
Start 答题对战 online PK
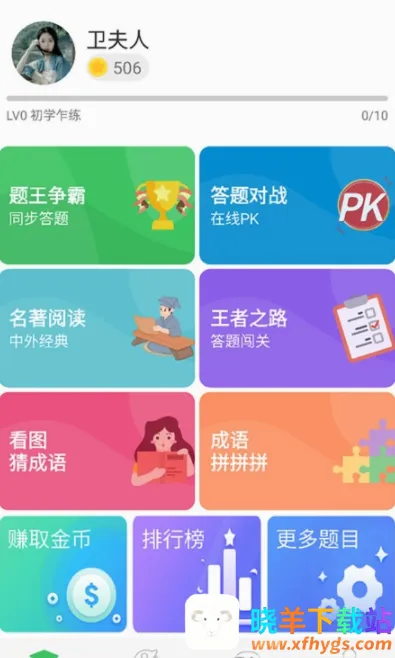[x=297, y=205]
